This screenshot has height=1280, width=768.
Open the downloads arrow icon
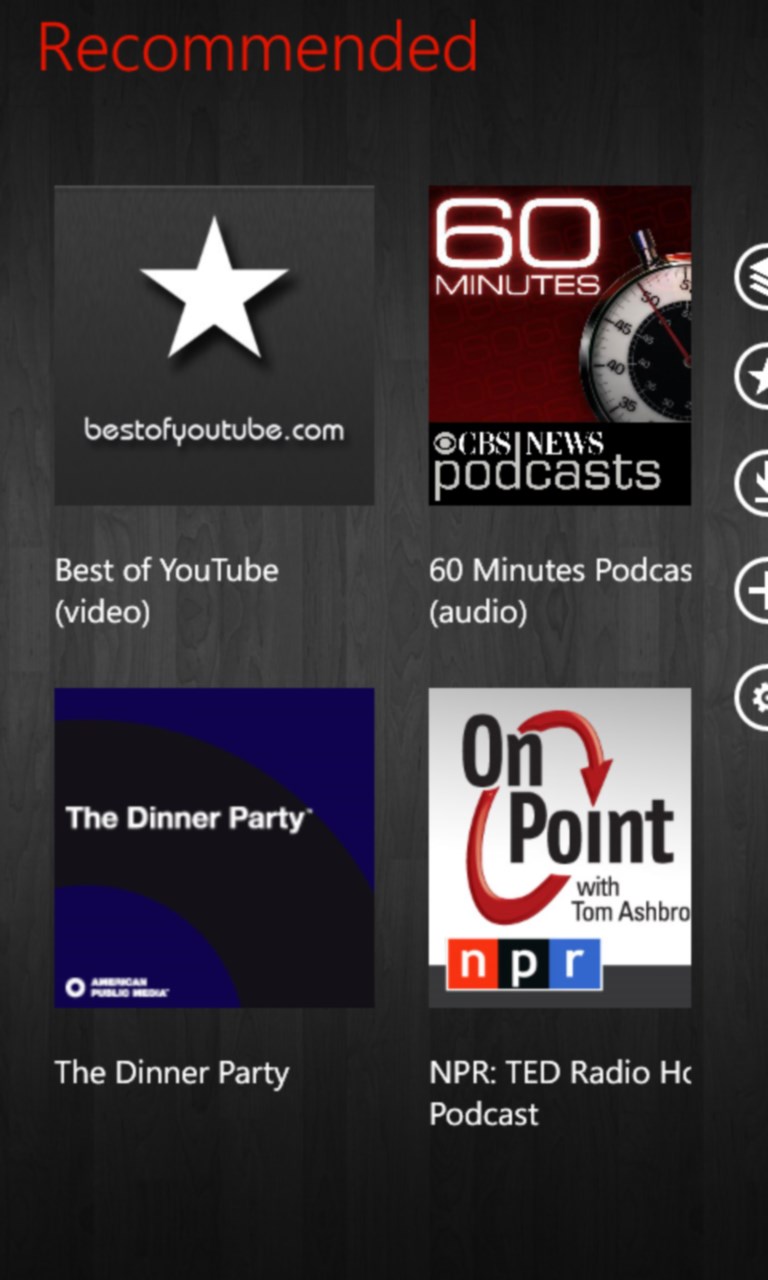tap(754, 484)
